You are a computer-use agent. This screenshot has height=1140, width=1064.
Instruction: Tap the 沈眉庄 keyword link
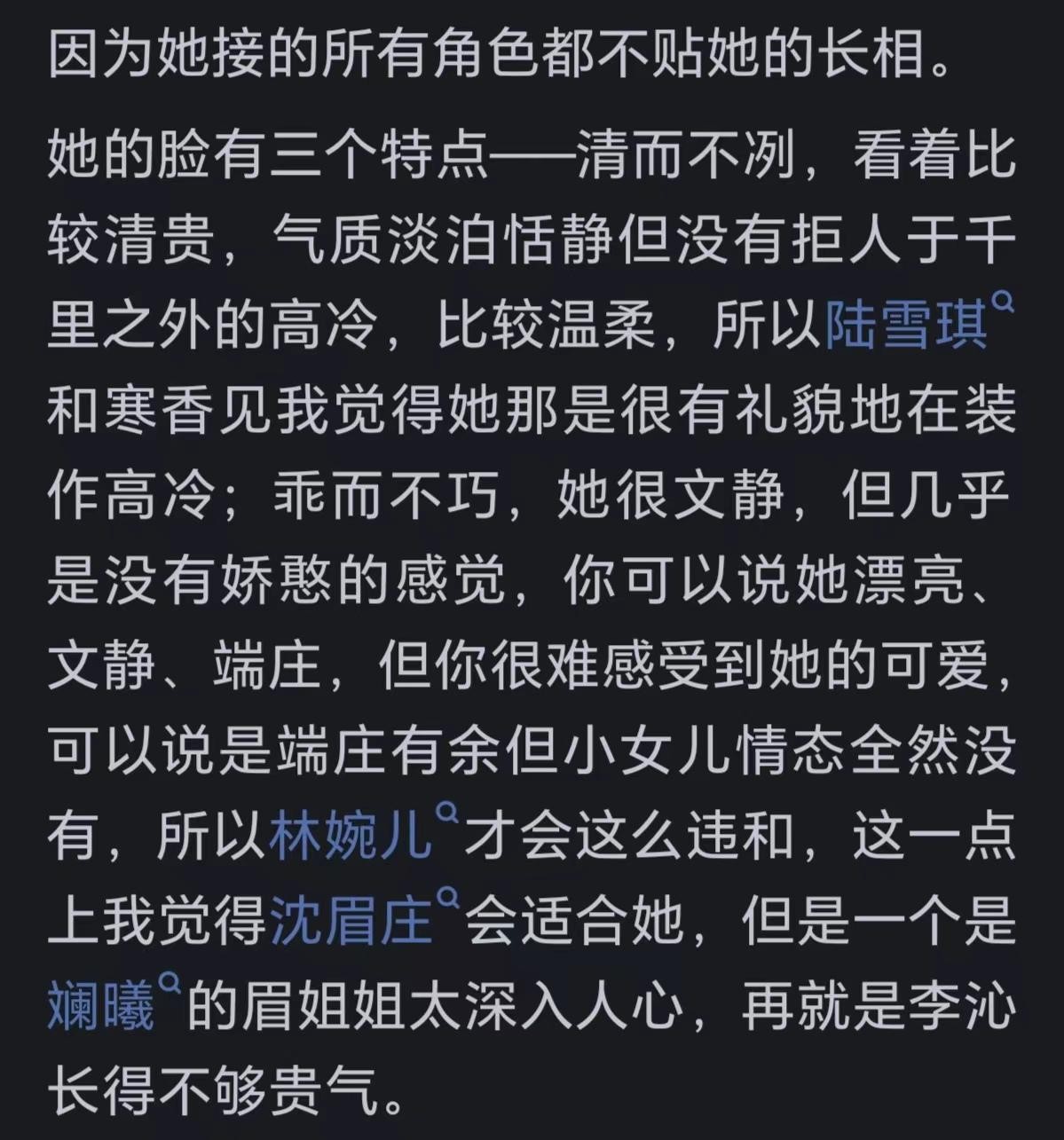pos(351,920)
